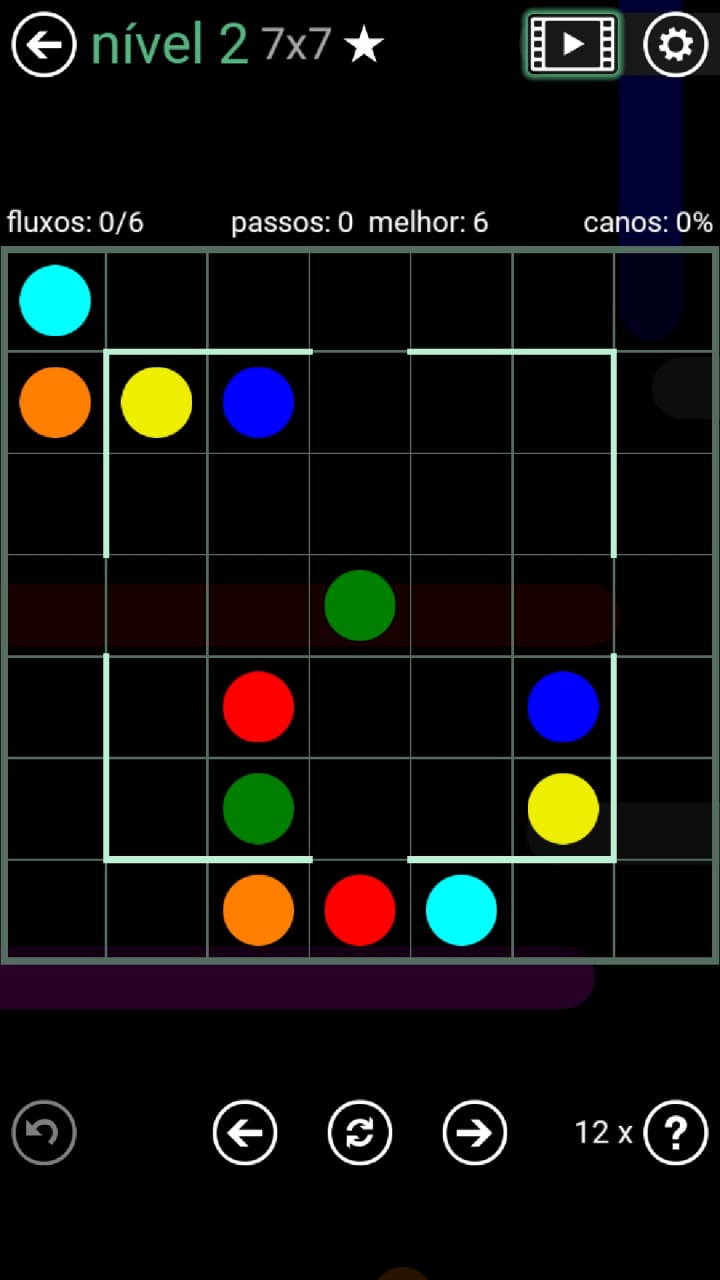Restart the current level
The width and height of the screenshot is (720, 1280).
coord(360,1132)
